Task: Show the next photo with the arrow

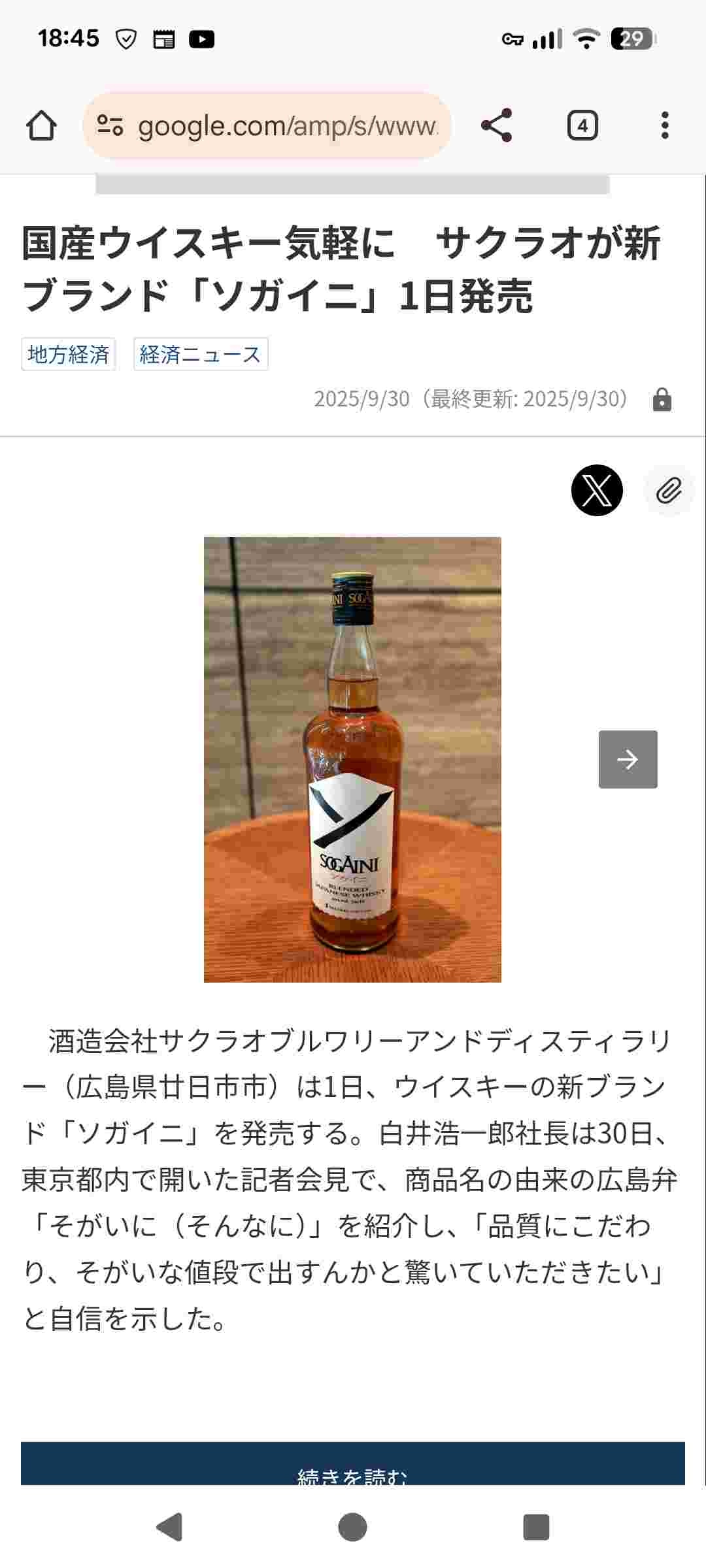Action: point(628,759)
